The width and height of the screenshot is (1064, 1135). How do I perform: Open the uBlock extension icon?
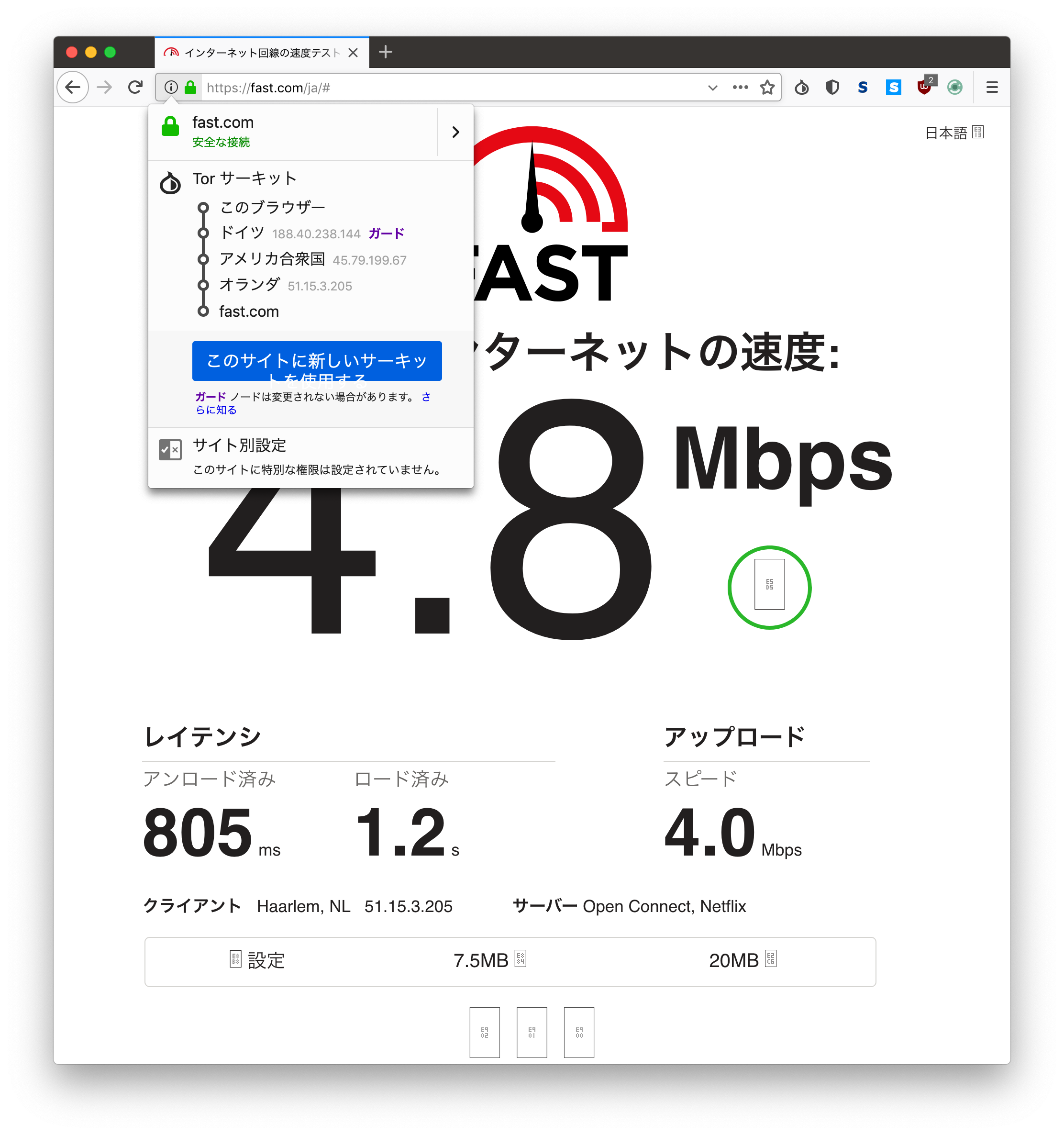(x=923, y=88)
